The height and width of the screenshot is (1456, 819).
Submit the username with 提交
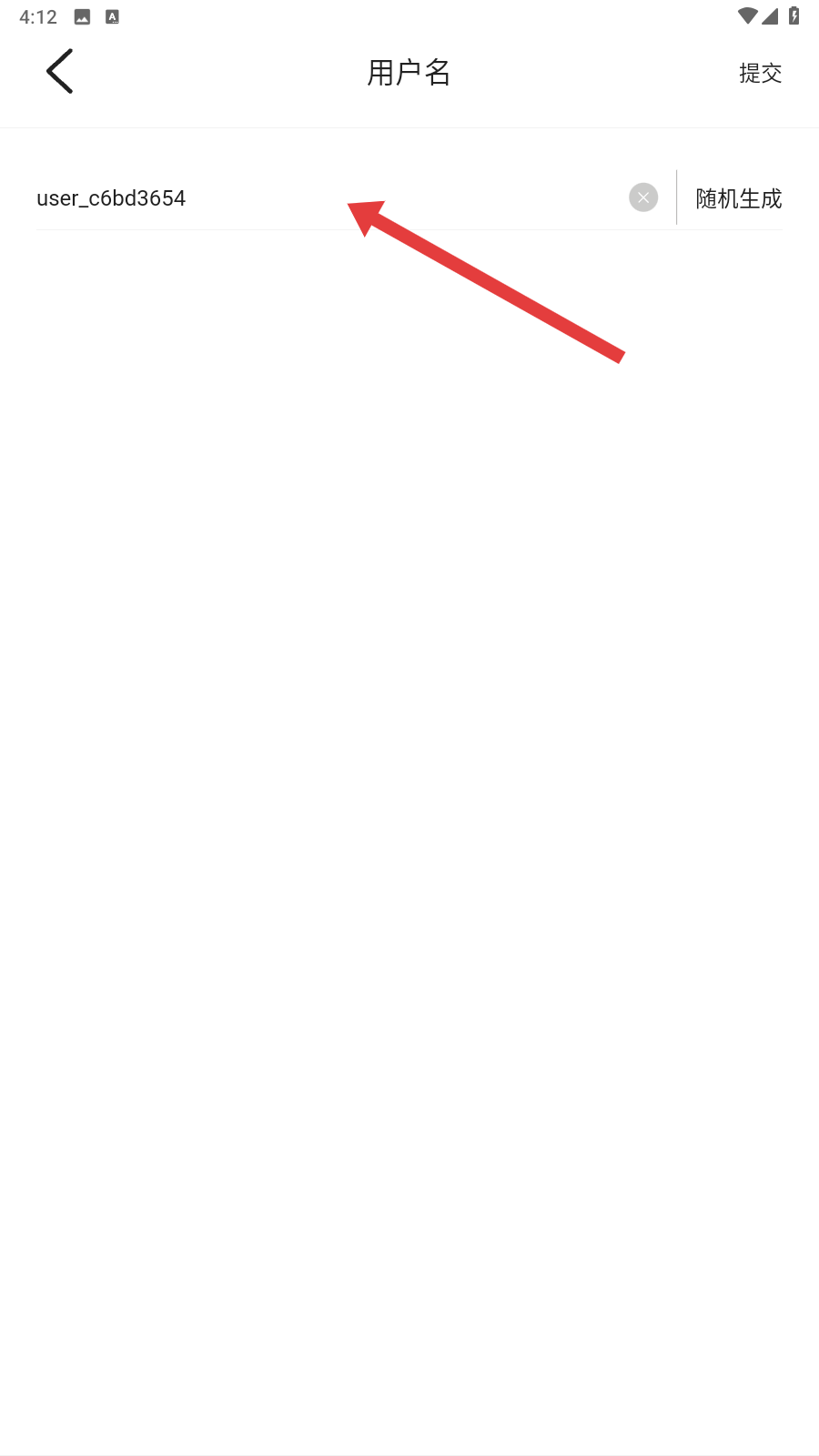(760, 73)
